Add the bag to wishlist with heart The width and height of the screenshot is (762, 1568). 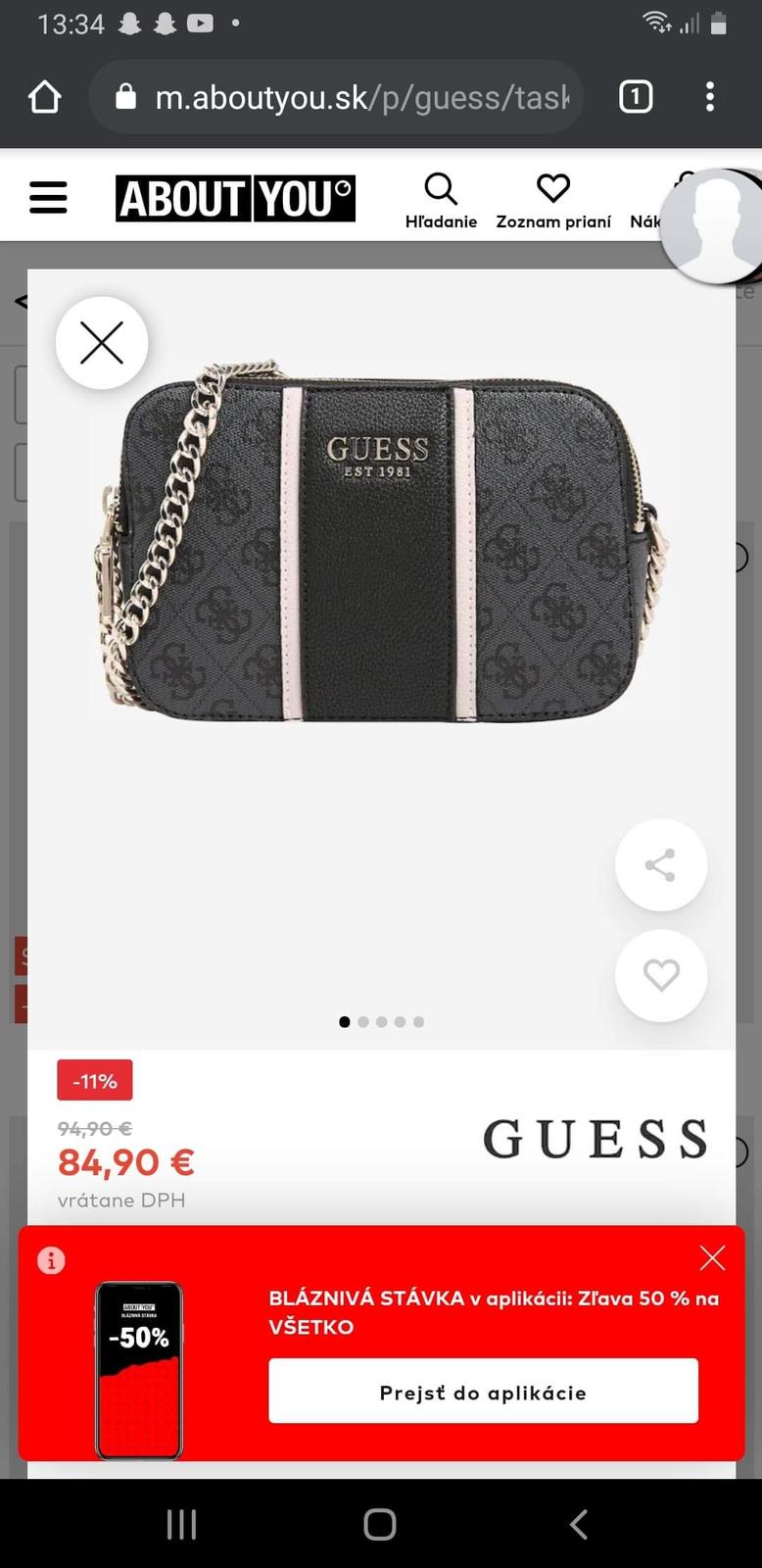coord(660,975)
